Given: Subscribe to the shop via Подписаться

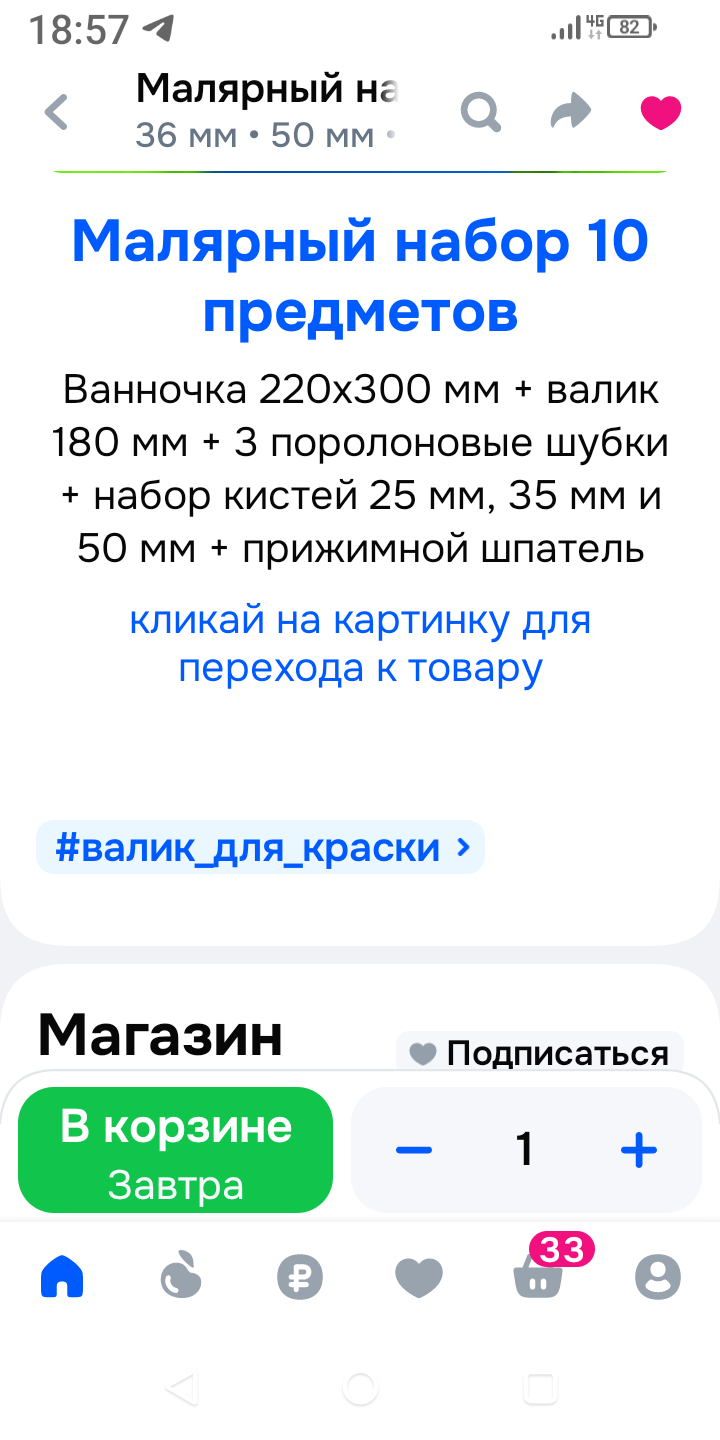Looking at the screenshot, I should pos(540,1053).
